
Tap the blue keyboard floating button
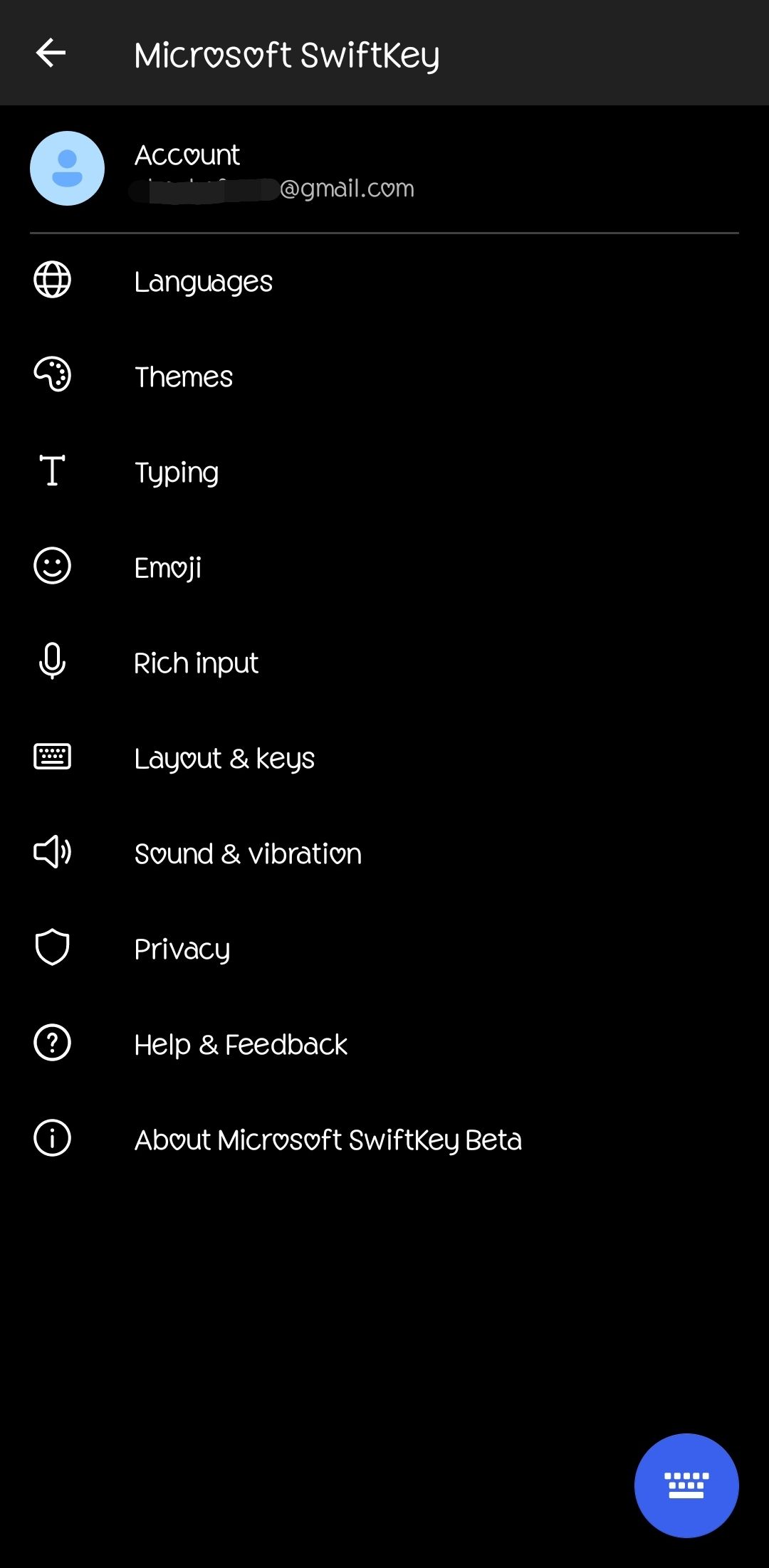[x=686, y=1485]
